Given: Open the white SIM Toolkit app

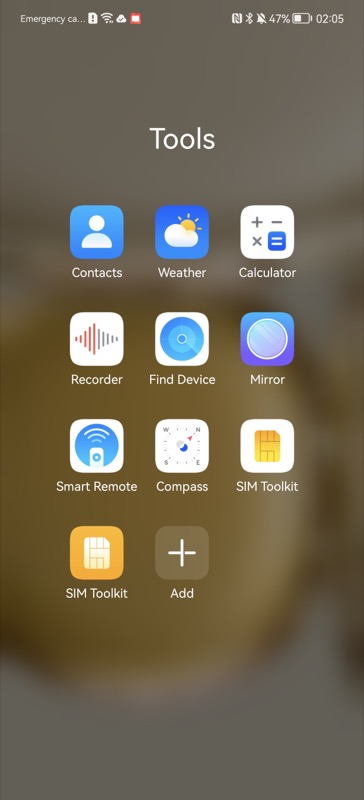Looking at the screenshot, I should (x=267, y=446).
